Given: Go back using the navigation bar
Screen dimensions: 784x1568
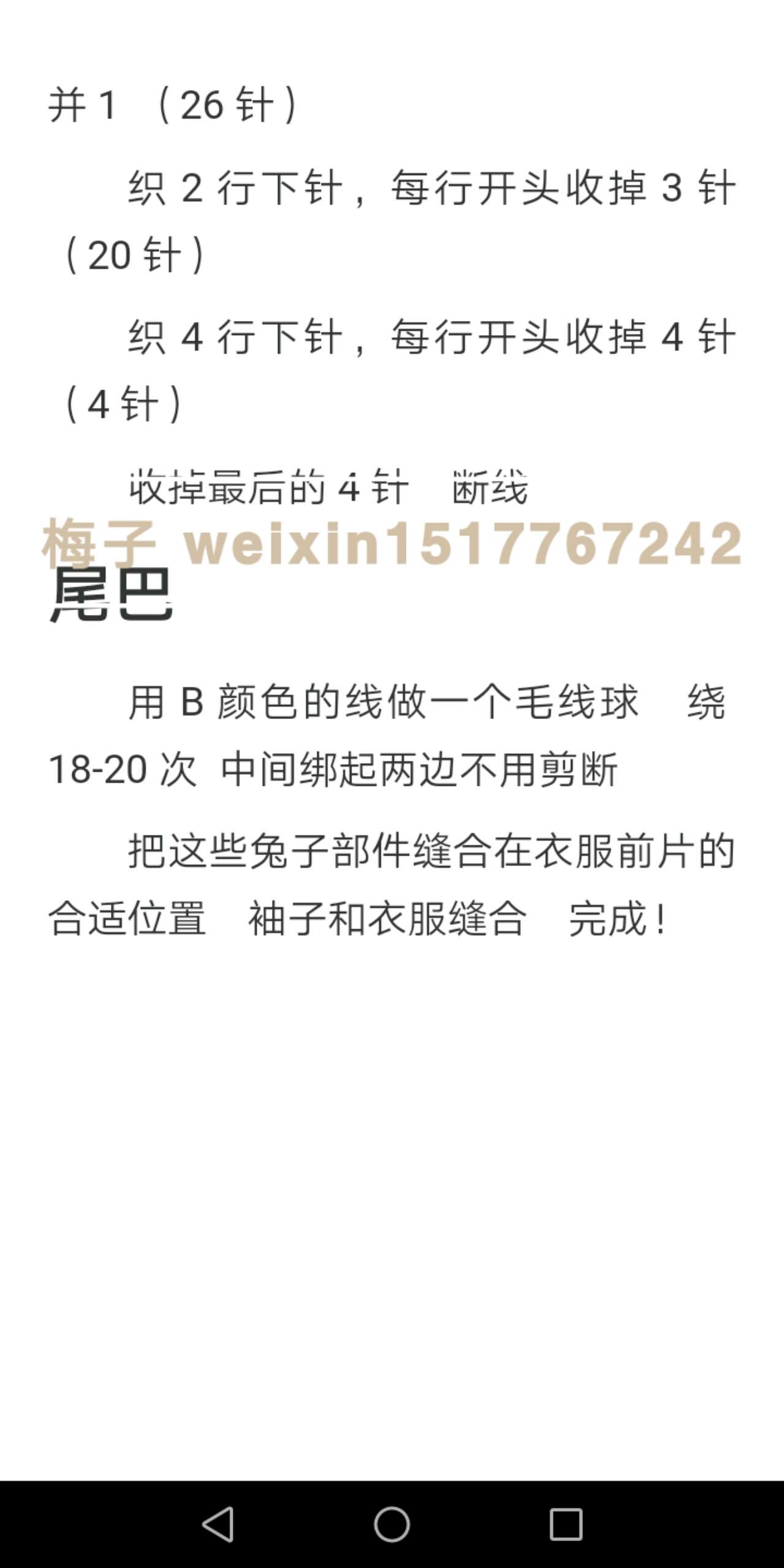Looking at the screenshot, I should (x=219, y=1524).
